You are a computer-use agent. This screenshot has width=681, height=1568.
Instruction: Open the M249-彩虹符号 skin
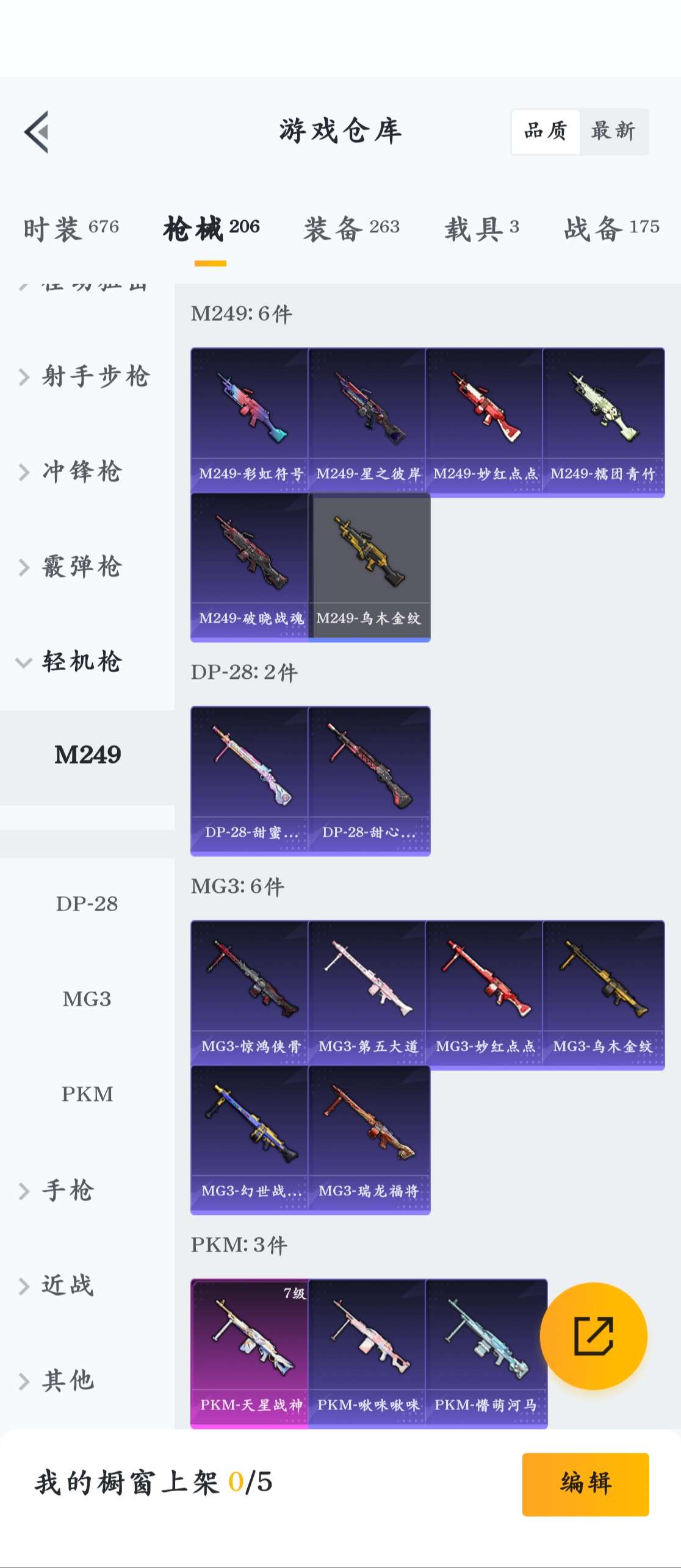pos(250,421)
